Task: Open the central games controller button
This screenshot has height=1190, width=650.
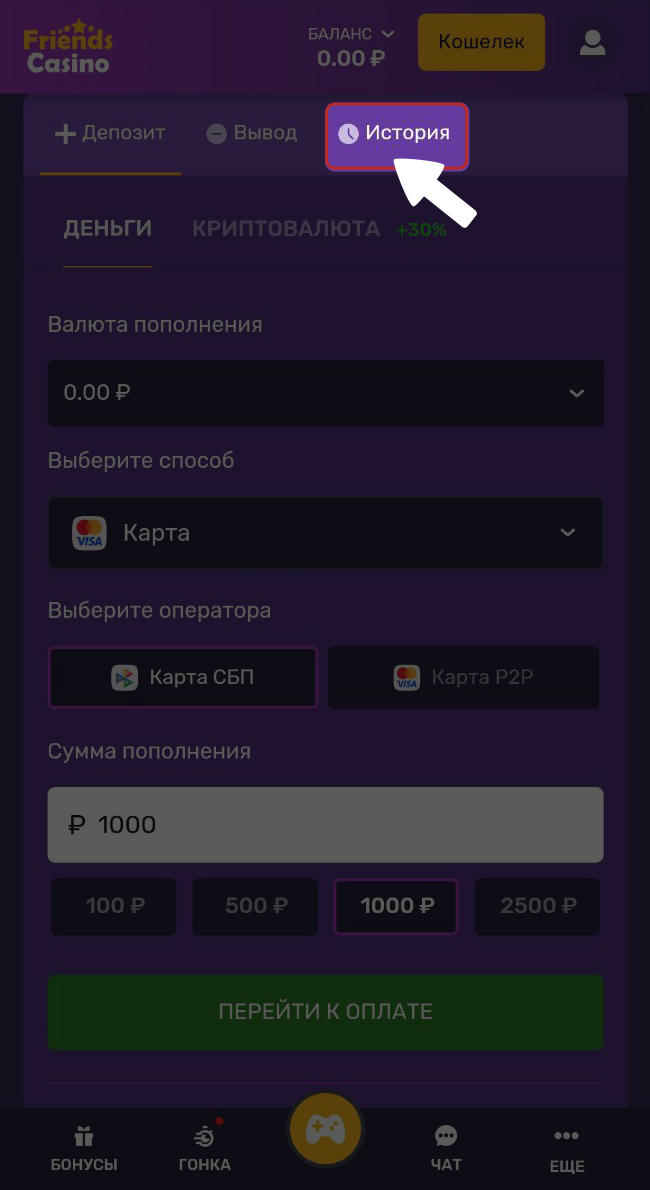Action: pos(325,1130)
